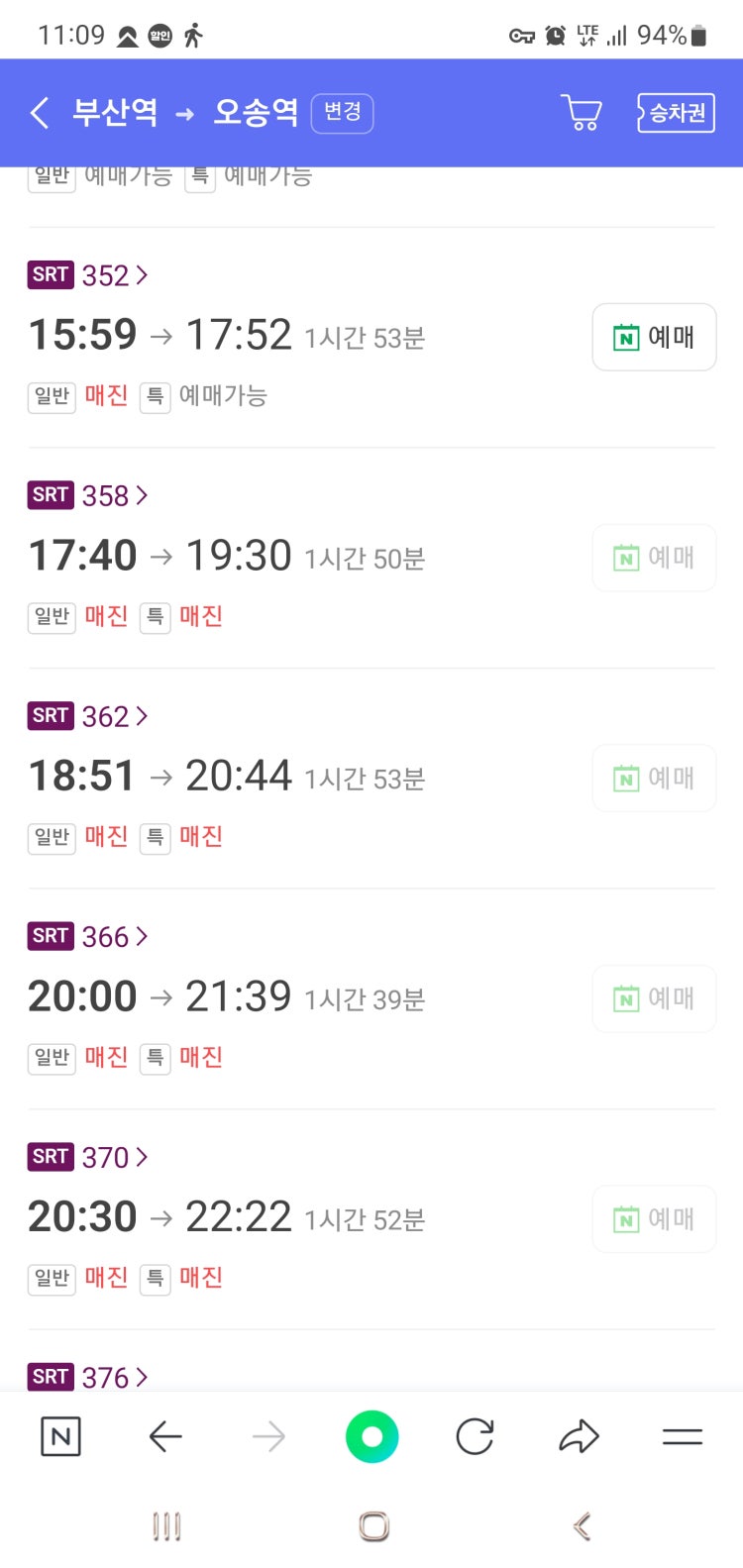Go to the previous browser page
This screenshot has height=1568, width=743.
165,1436
